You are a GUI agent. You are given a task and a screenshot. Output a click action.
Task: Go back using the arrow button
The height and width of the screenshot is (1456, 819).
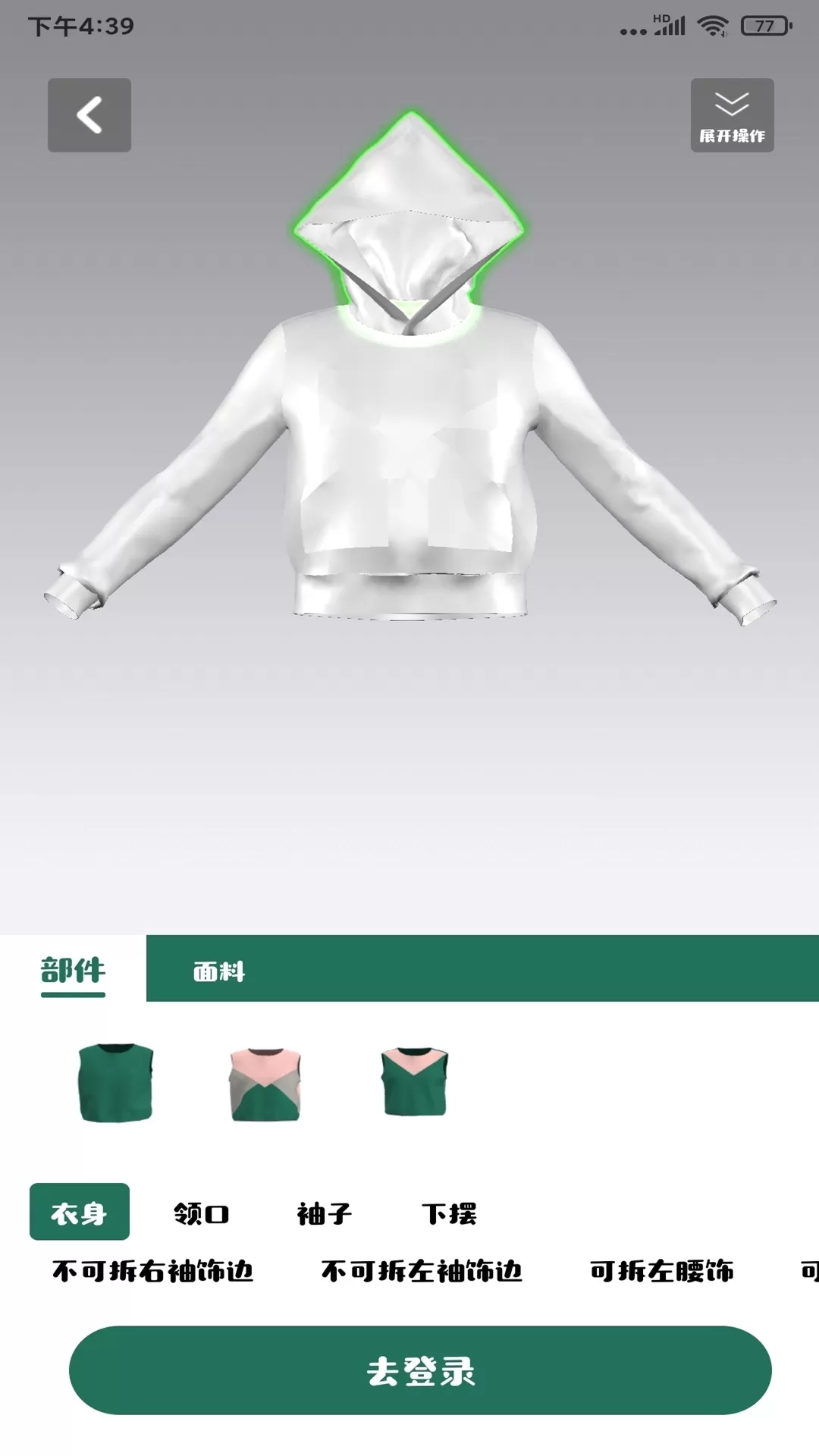pyautogui.click(x=89, y=115)
